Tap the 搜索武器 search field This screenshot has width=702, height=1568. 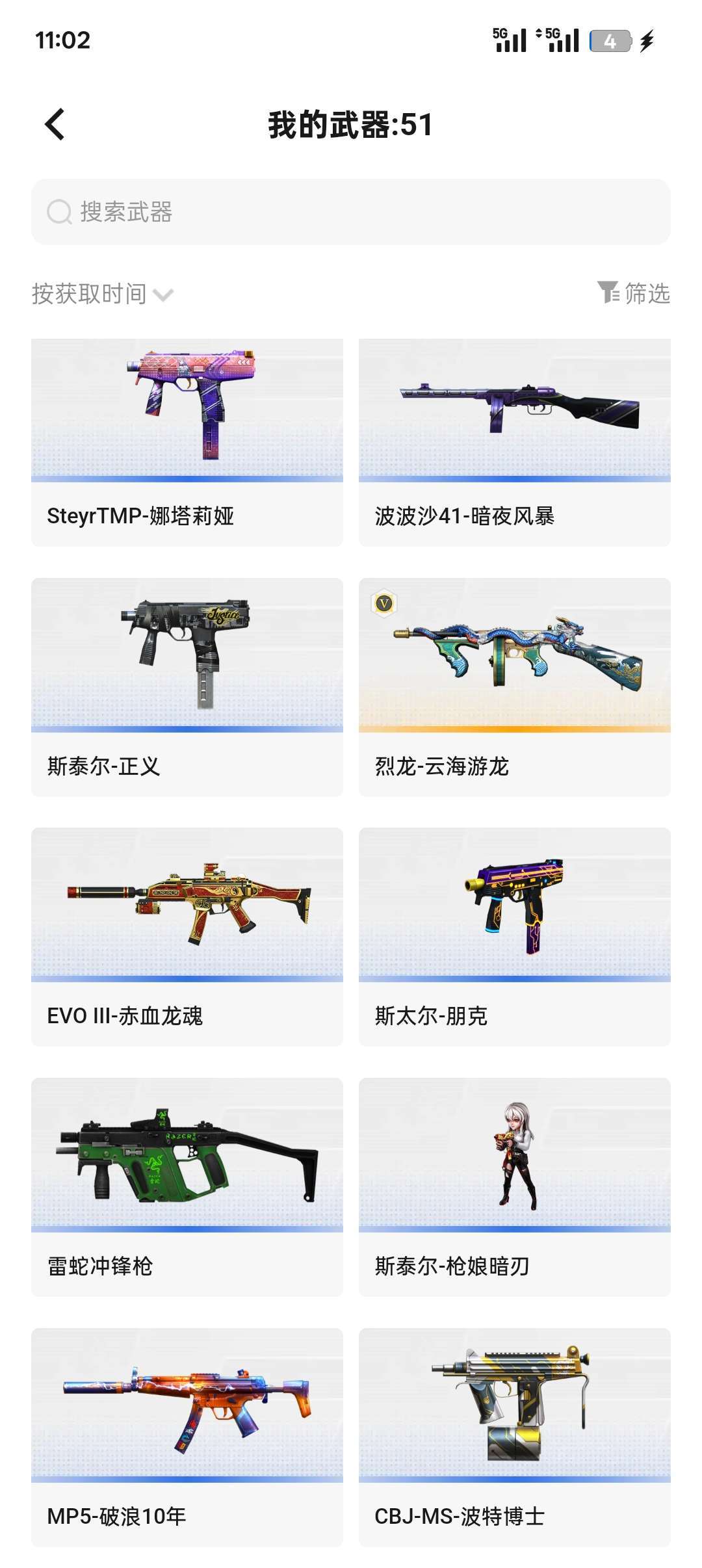[x=351, y=212]
